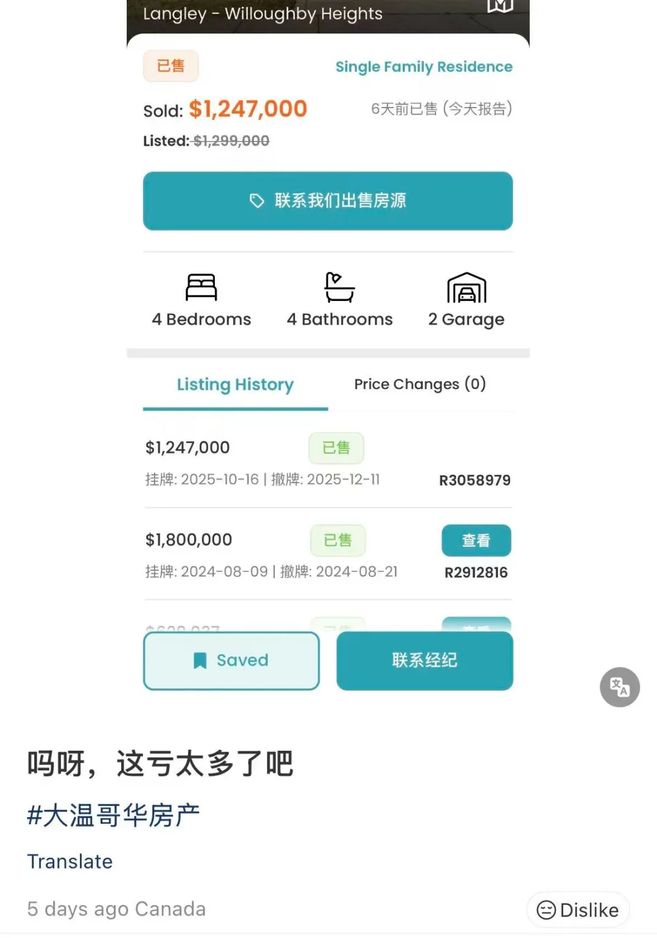Open the #大温哥华房产 hashtag
The image size is (657, 938).
click(x=114, y=815)
